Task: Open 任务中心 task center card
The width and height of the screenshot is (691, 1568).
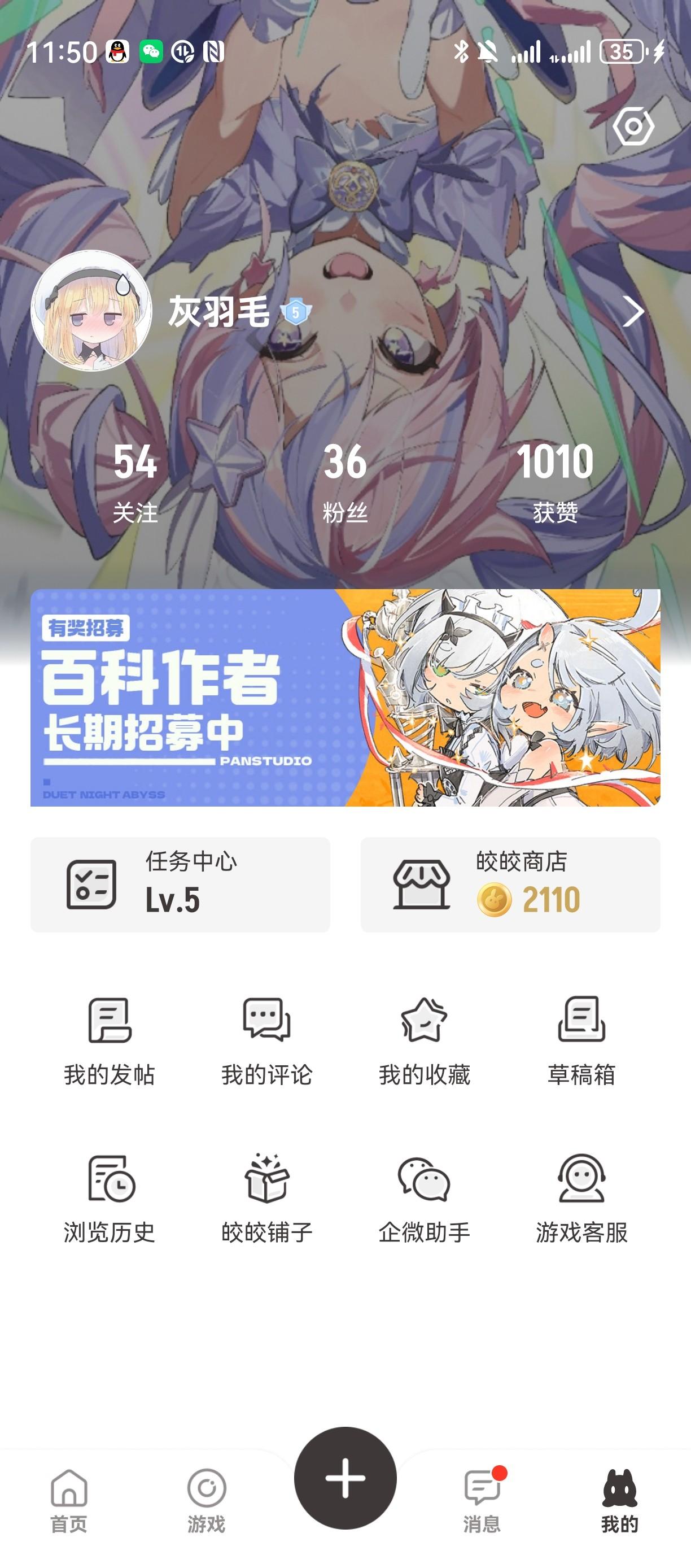Action: coord(180,884)
